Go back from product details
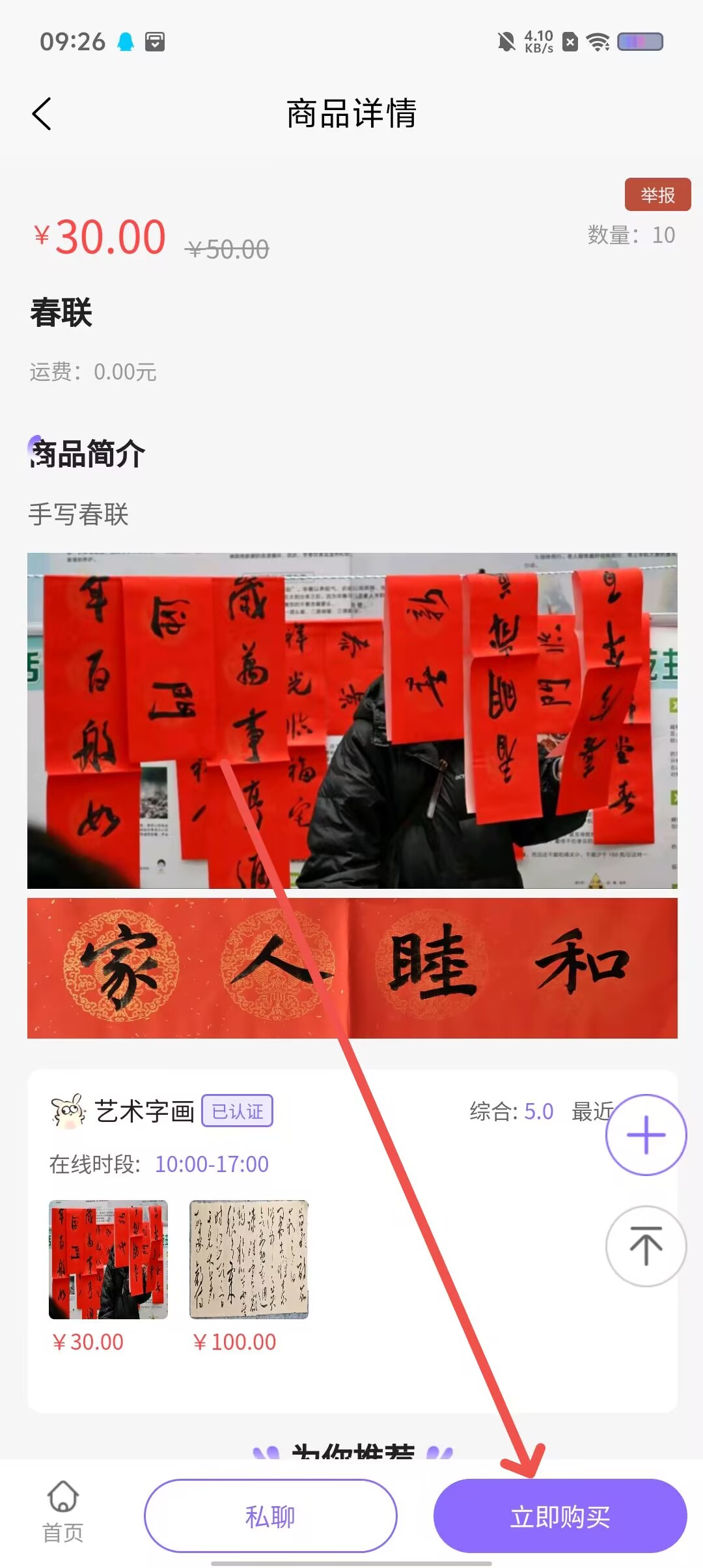Viewport: 703px width, 1568px height. pos(42,114)
